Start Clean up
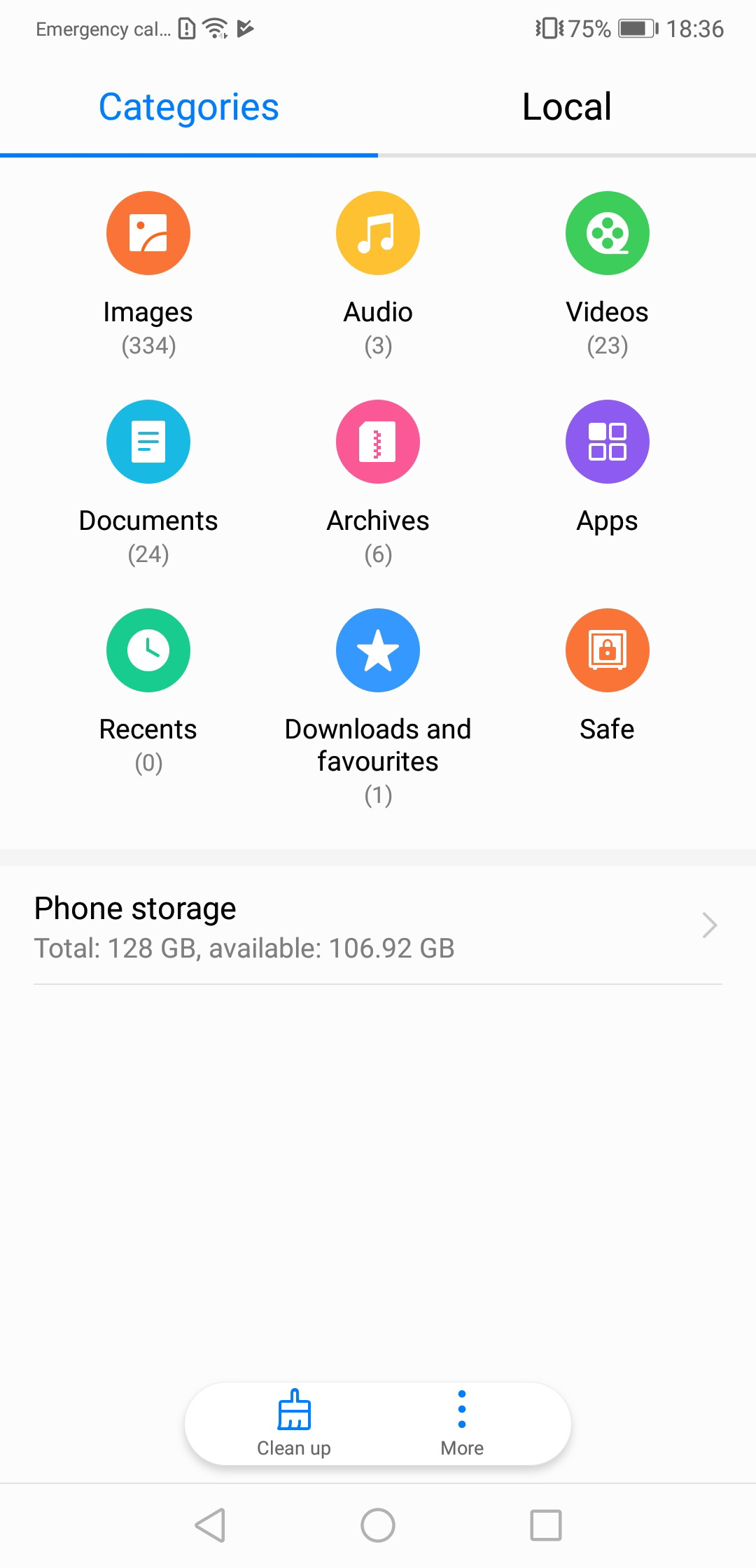Screen dimensions: 756x1568 pyautogui.click(x=294, y=1423)
